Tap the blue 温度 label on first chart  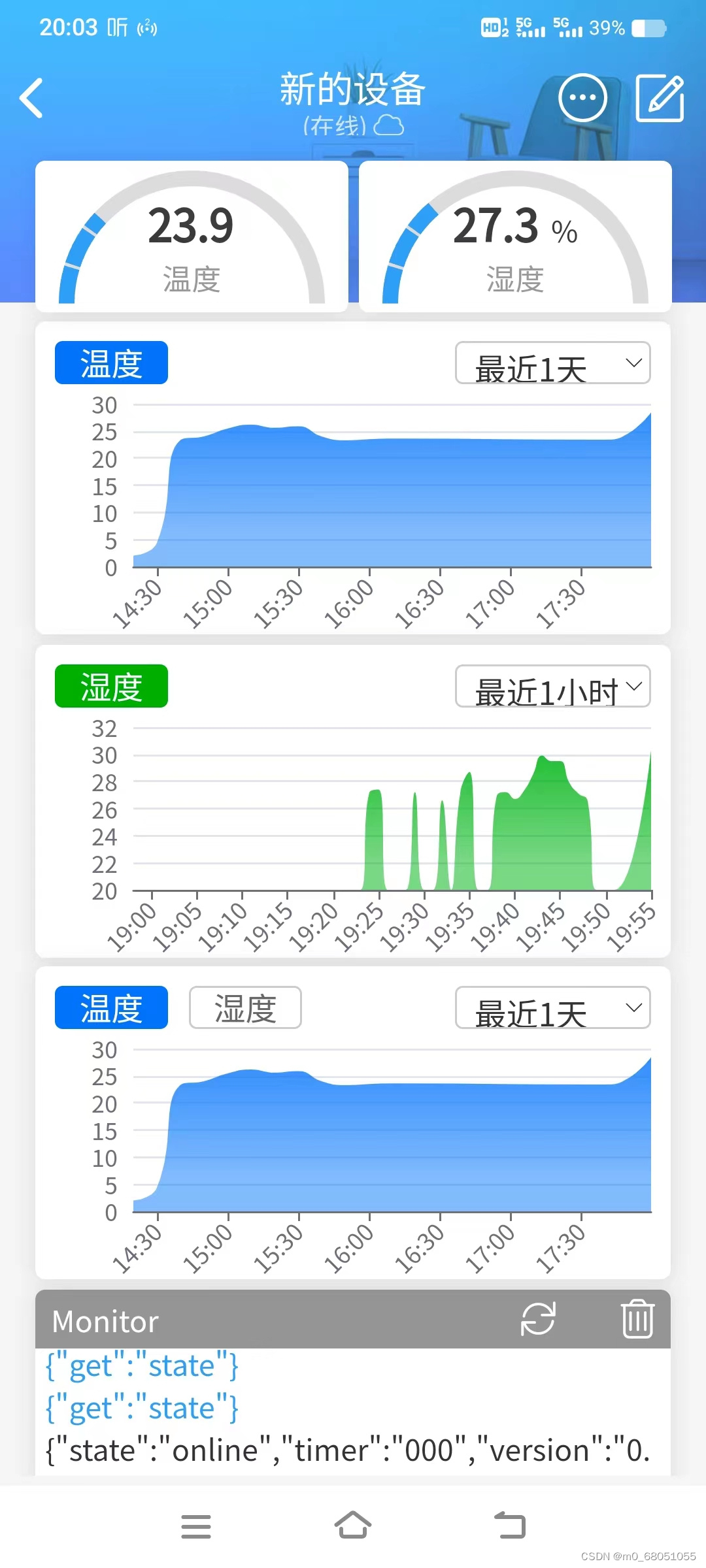pyautogui.click(x=110, y=363)
